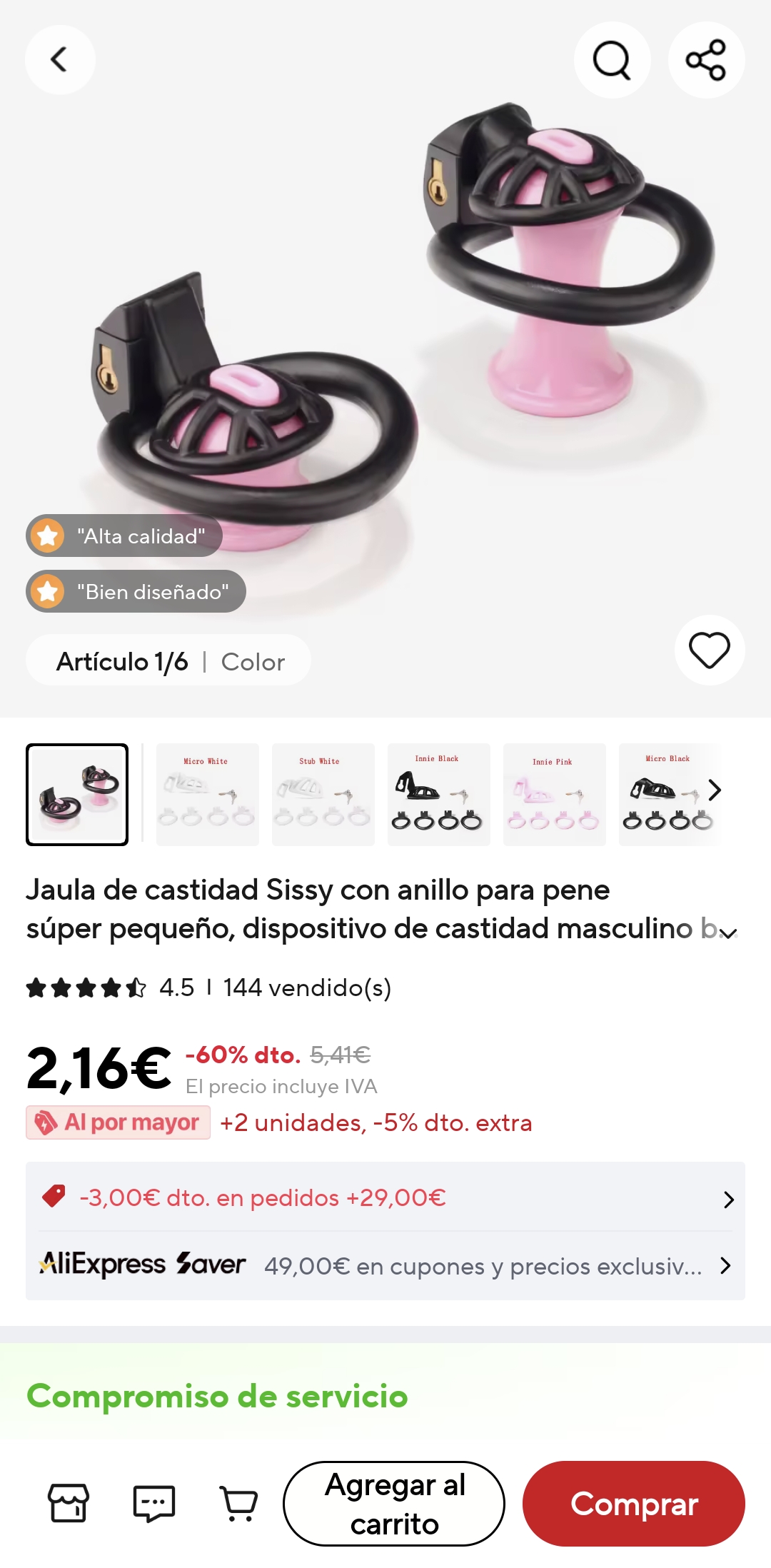The image size is (771, 1568).
Task: Open the -3,00€ discount offer row
Action: click(x=385, y=1197)
